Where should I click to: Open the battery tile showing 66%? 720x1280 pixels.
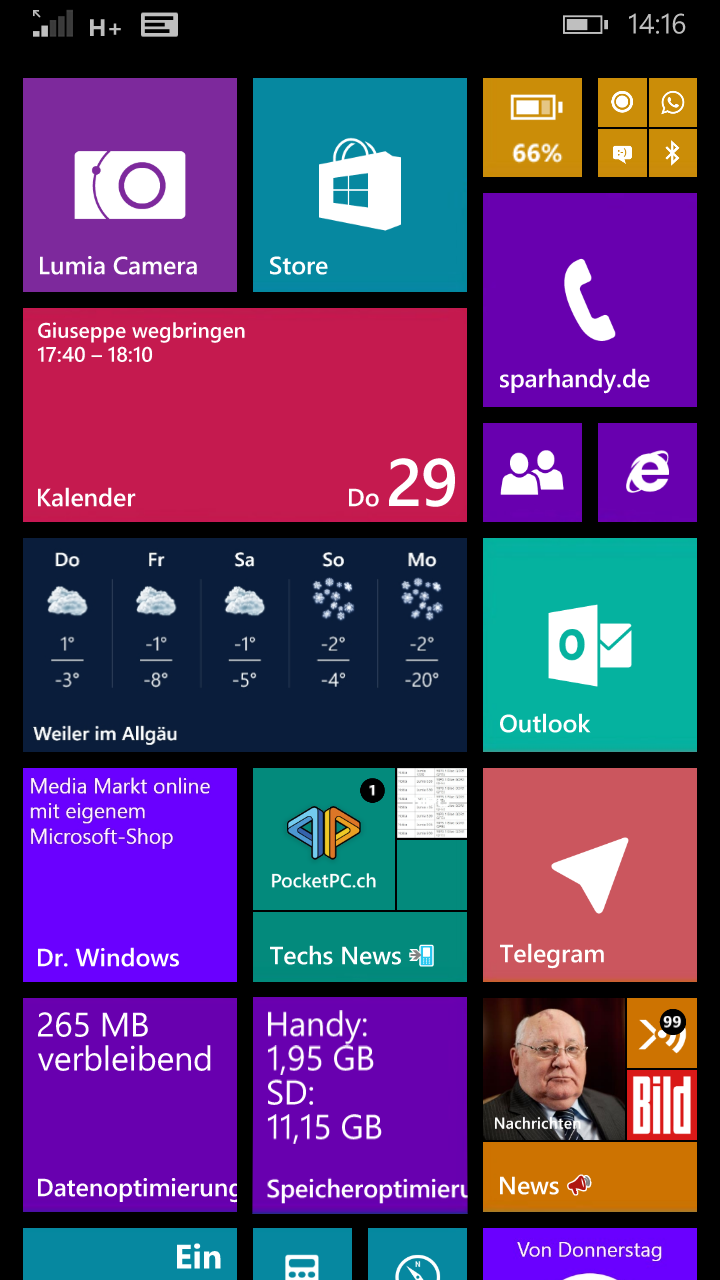[x=532, y=127]
